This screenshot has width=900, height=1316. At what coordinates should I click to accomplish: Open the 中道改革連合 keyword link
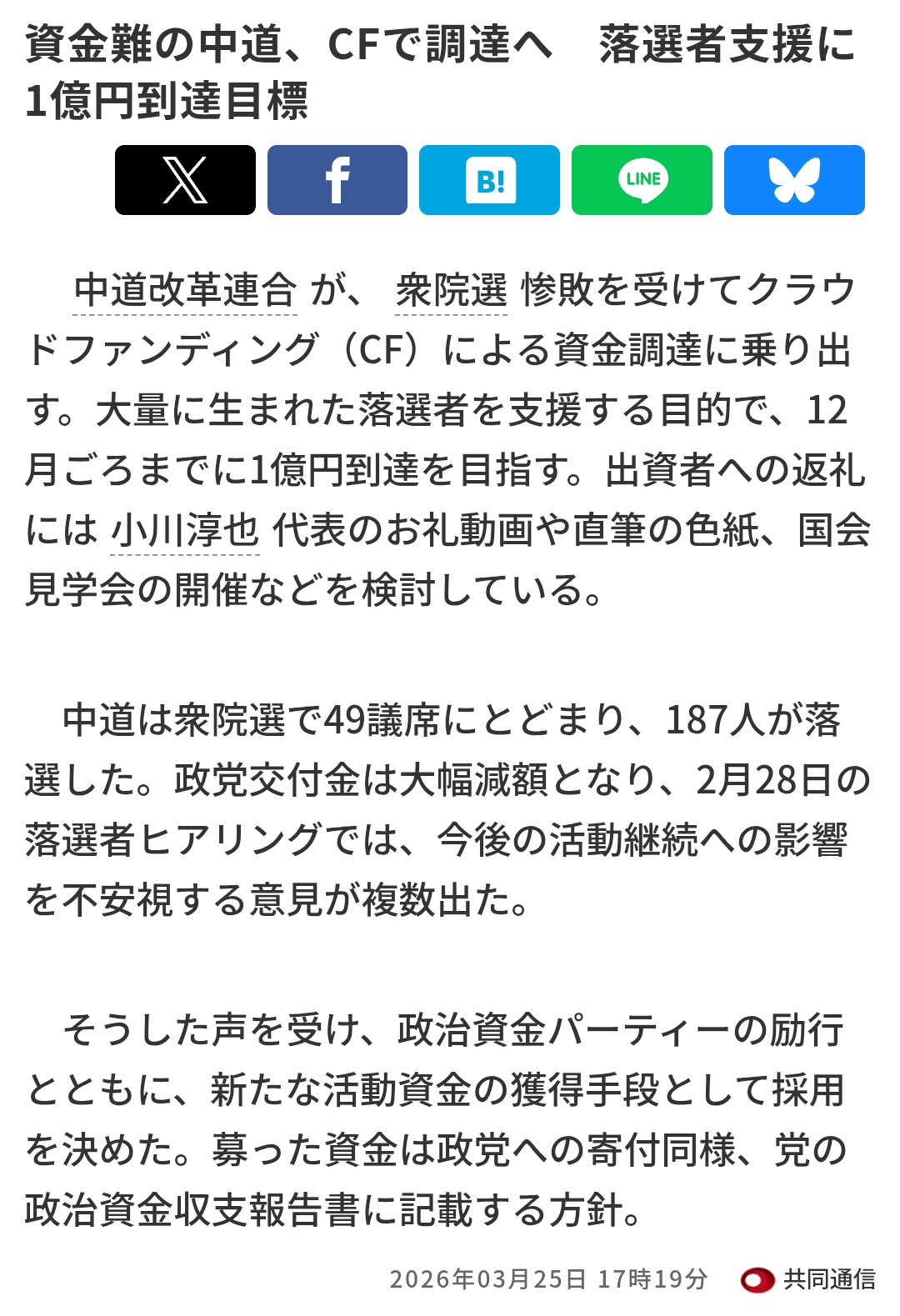pyautogui.click(x=185, y=290)
